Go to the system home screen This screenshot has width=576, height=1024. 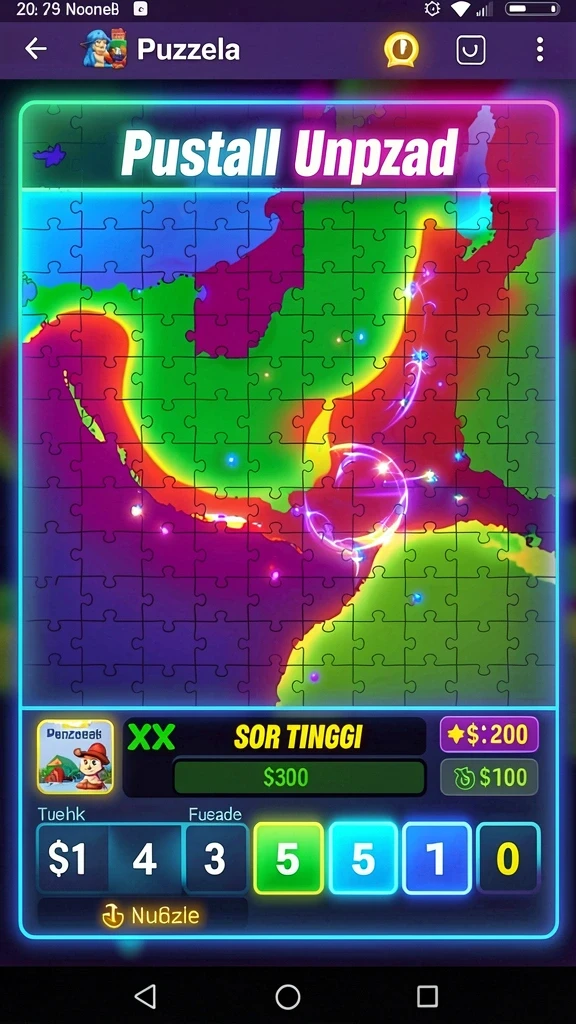pos(287,997)
